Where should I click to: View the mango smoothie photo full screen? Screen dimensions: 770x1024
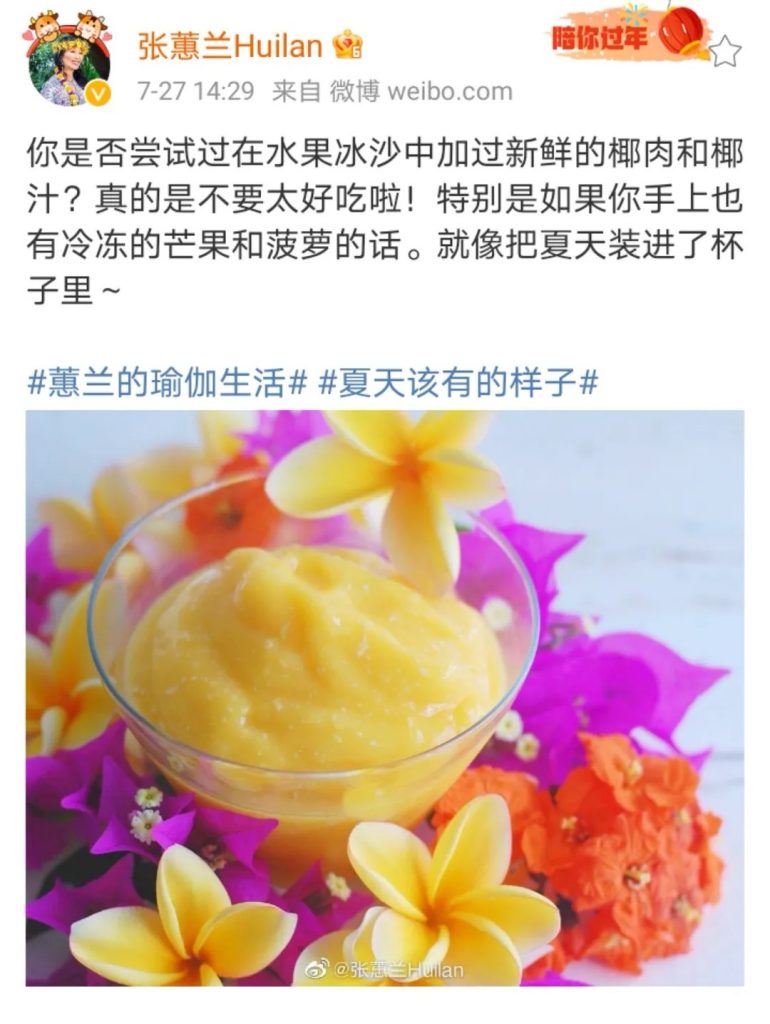tap(384, 697)
